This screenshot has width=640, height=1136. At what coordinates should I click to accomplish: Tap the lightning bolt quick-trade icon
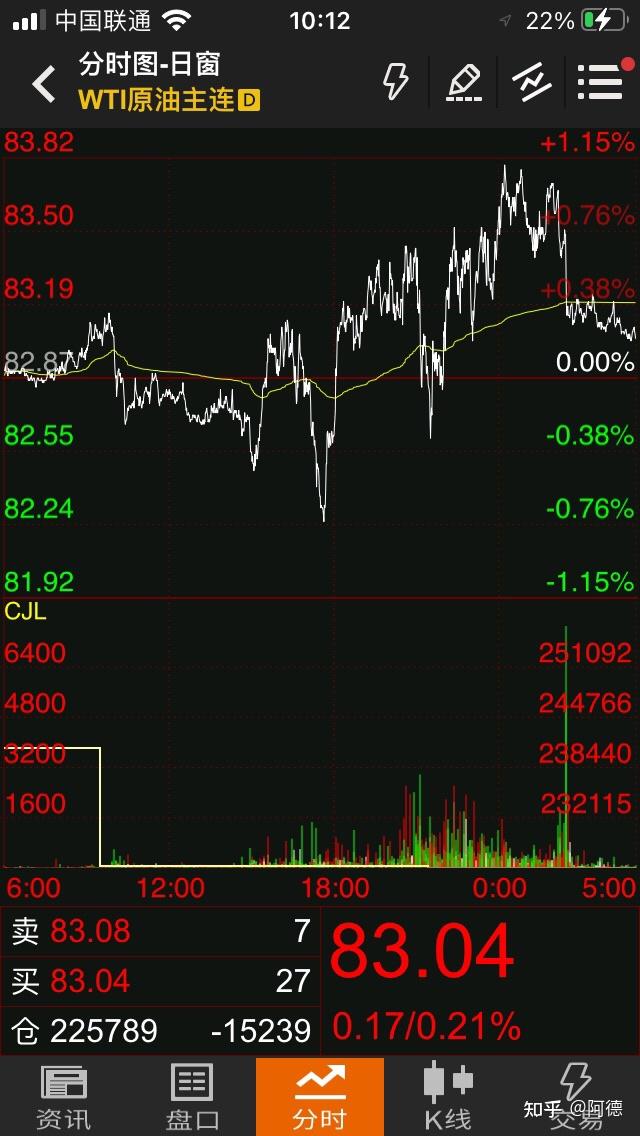[396, 82]
